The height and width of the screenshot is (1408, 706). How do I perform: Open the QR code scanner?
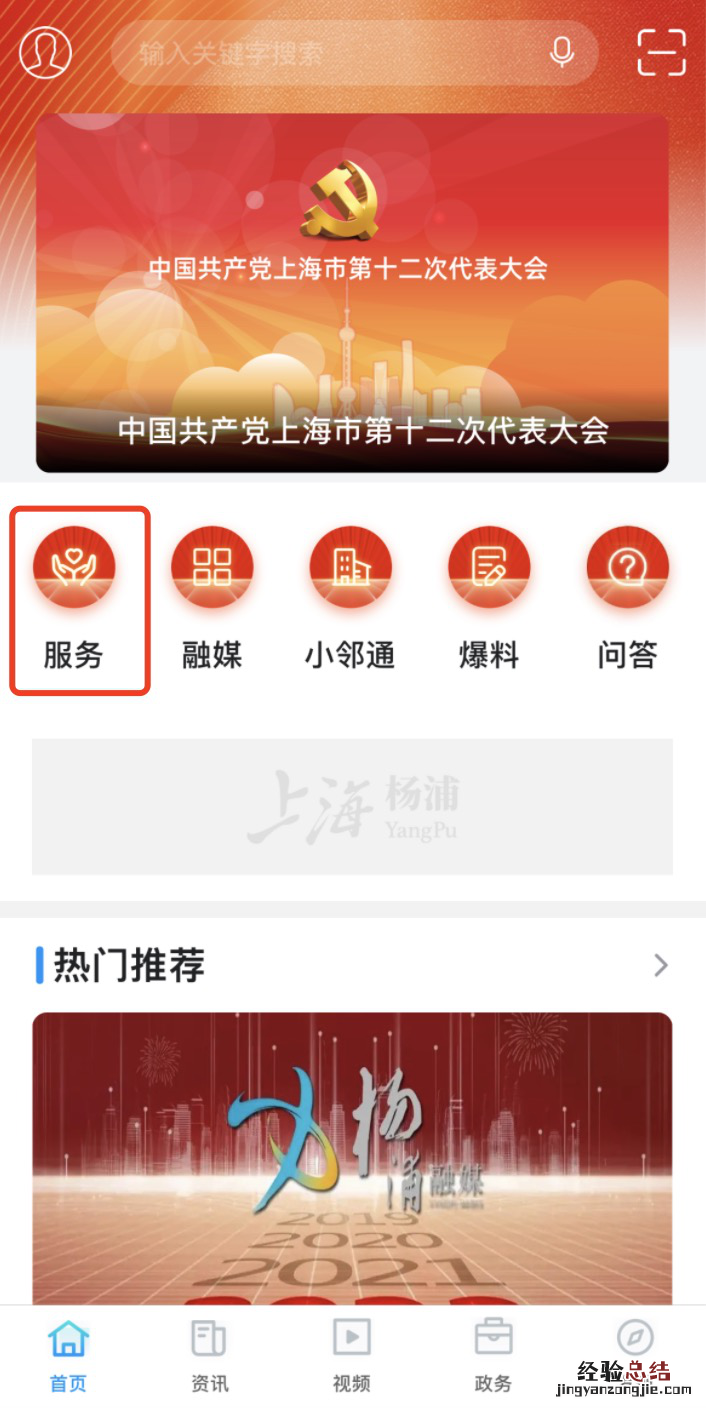pos(662,52)
